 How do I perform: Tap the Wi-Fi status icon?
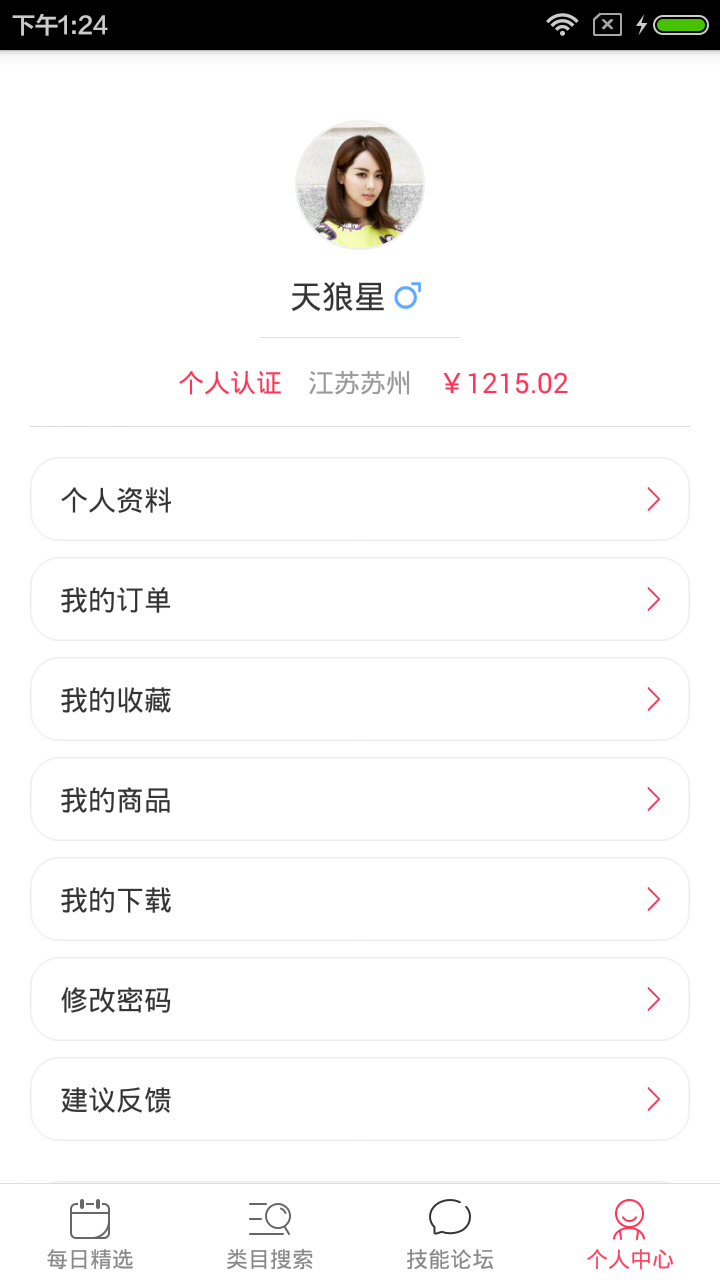pyautogui.click(x=562, y=25)
